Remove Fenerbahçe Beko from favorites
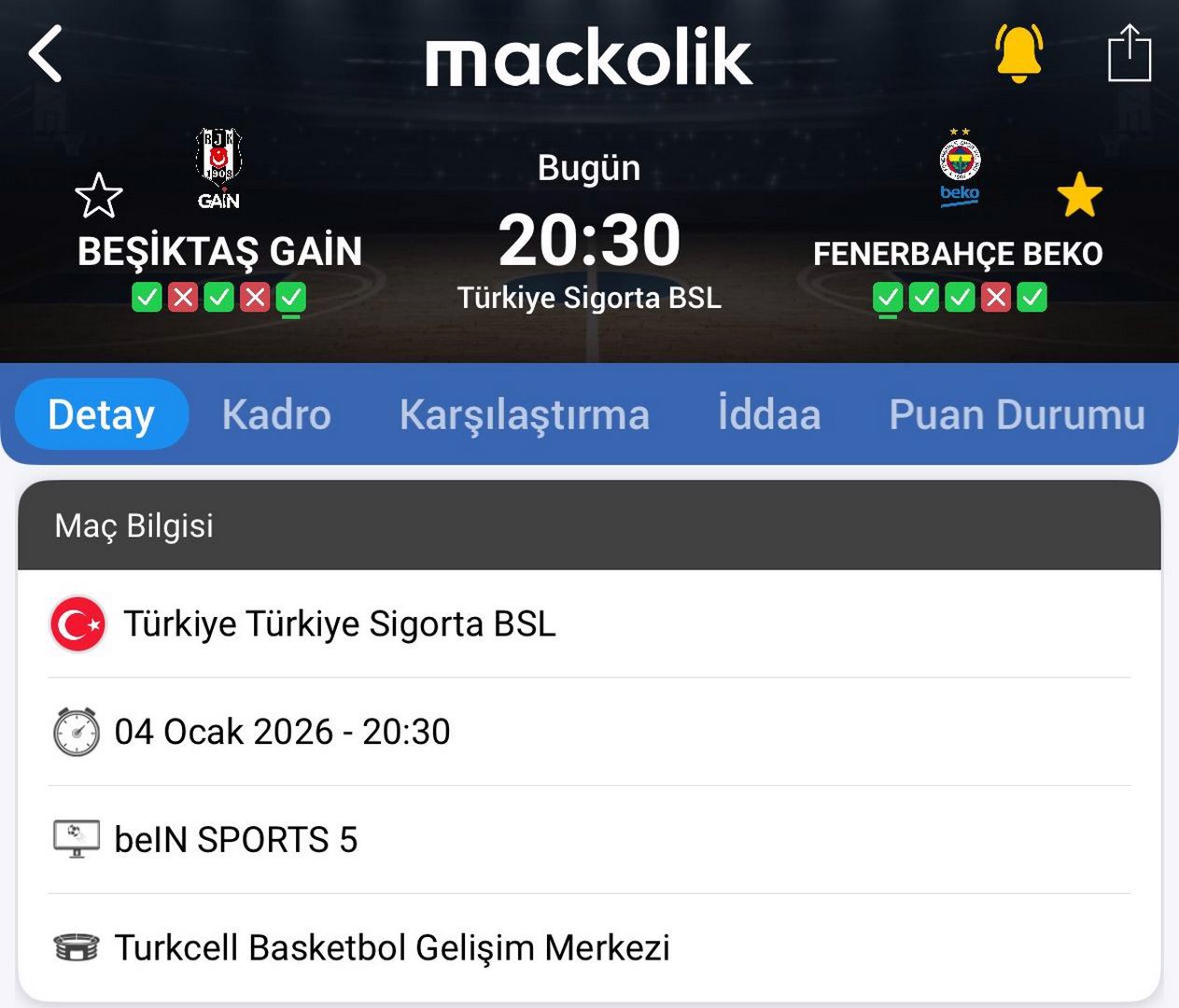Image resolution: width=1179 pixels, height=1008 pixels. pos(1079,195)
